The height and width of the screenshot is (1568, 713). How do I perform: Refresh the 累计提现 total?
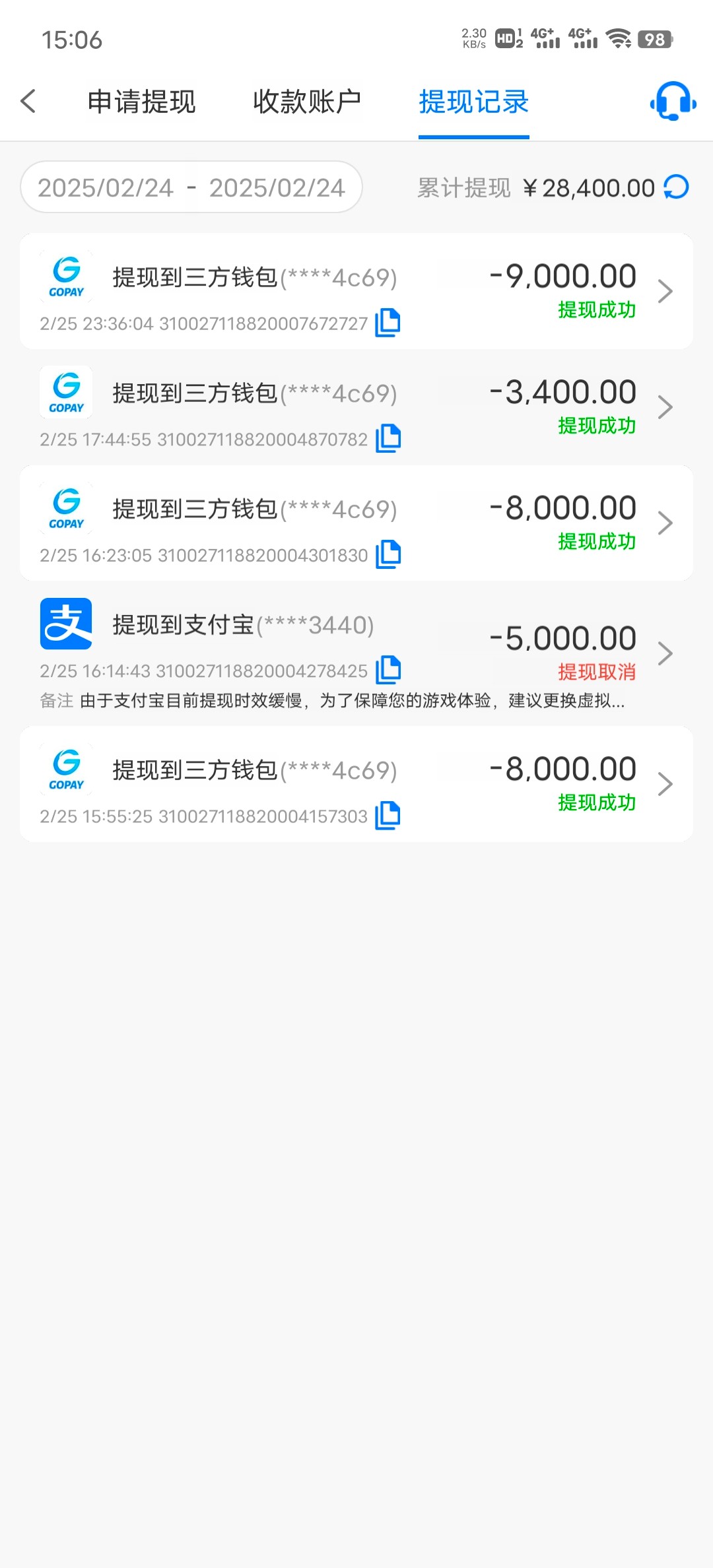point(677,187)
